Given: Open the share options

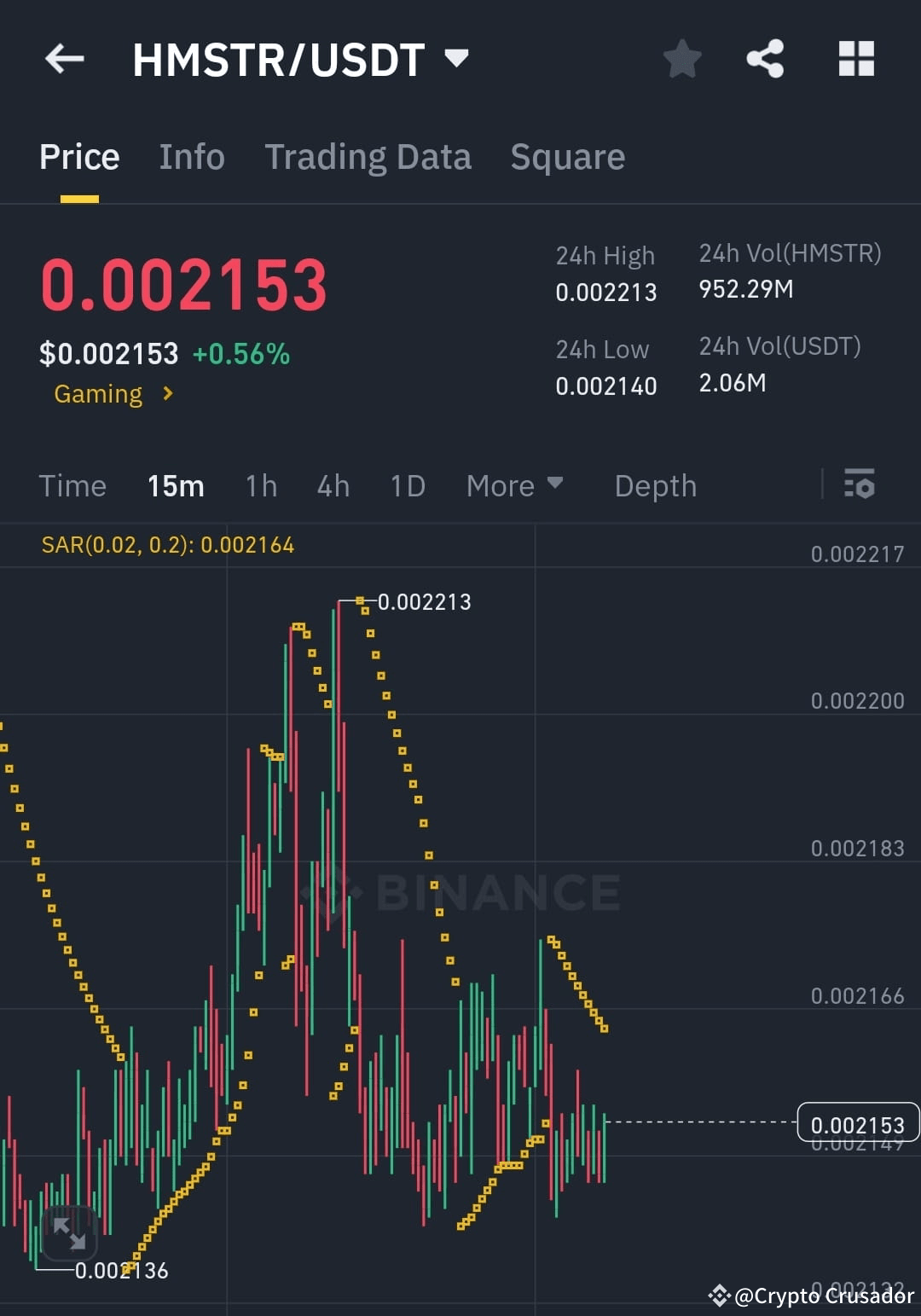Looking at the screenshot, I should 765,59.
